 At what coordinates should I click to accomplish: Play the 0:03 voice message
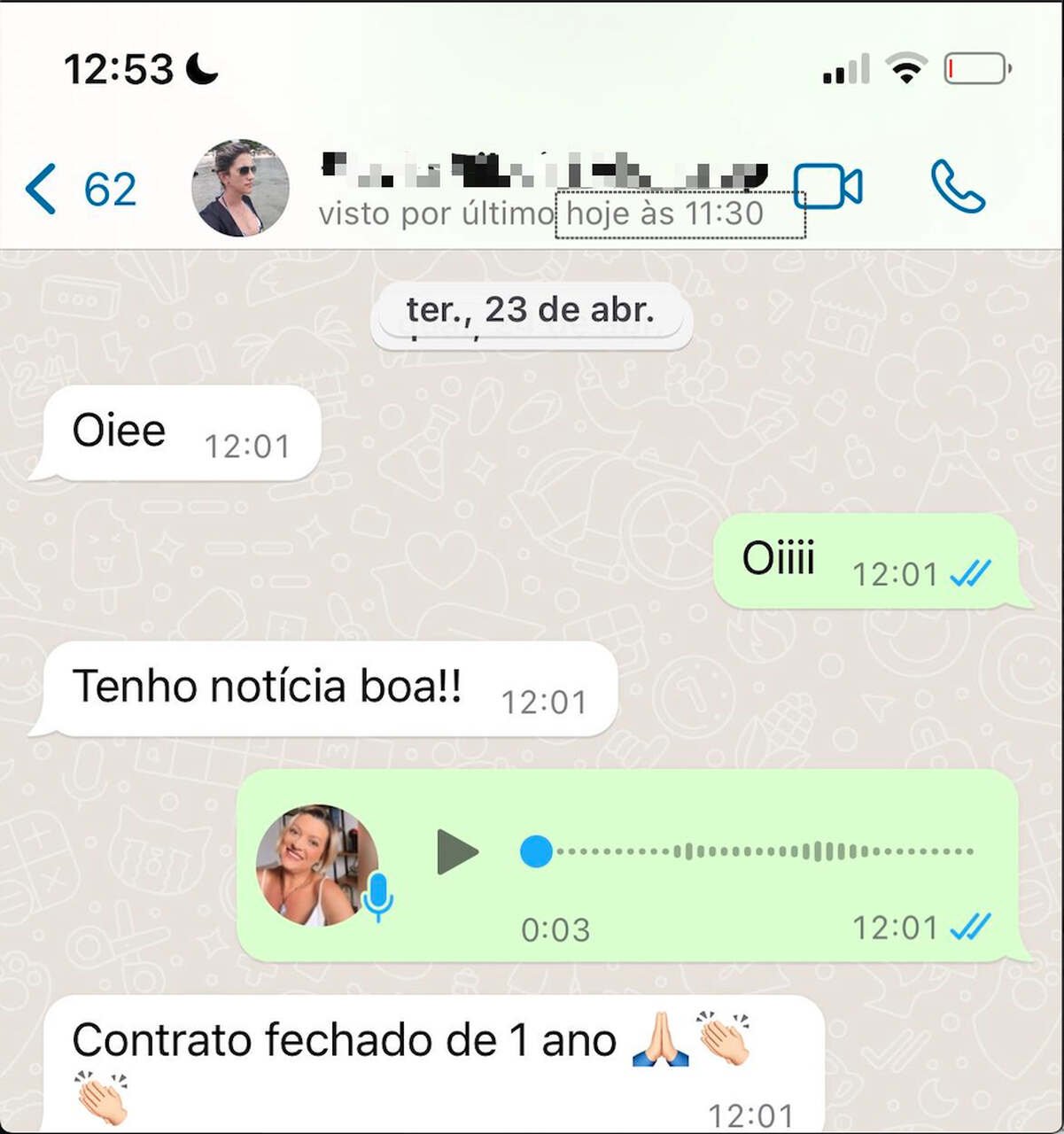tap(458, 852)
